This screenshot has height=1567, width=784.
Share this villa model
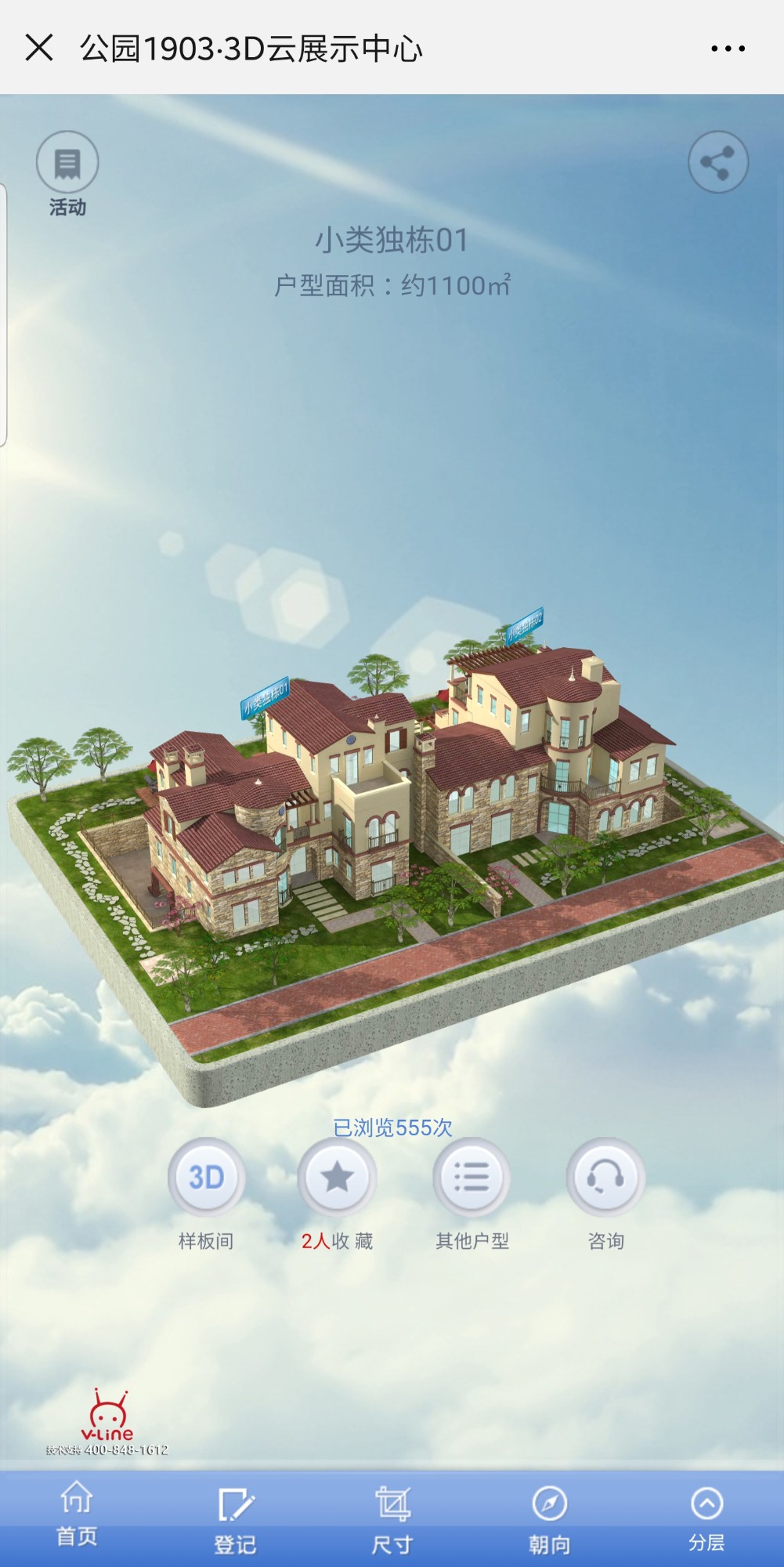[x=717, y=163]
